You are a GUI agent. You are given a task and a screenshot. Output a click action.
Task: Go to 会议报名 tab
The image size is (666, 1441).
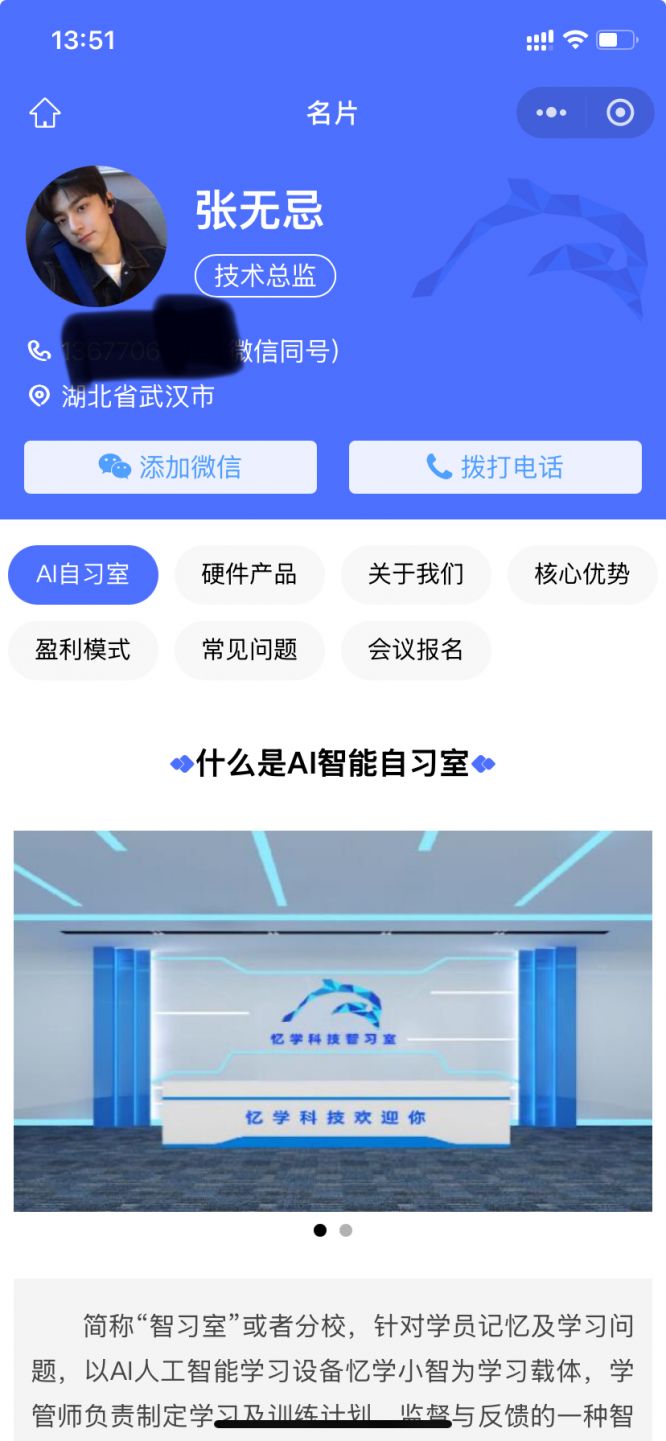pos(416,650)
